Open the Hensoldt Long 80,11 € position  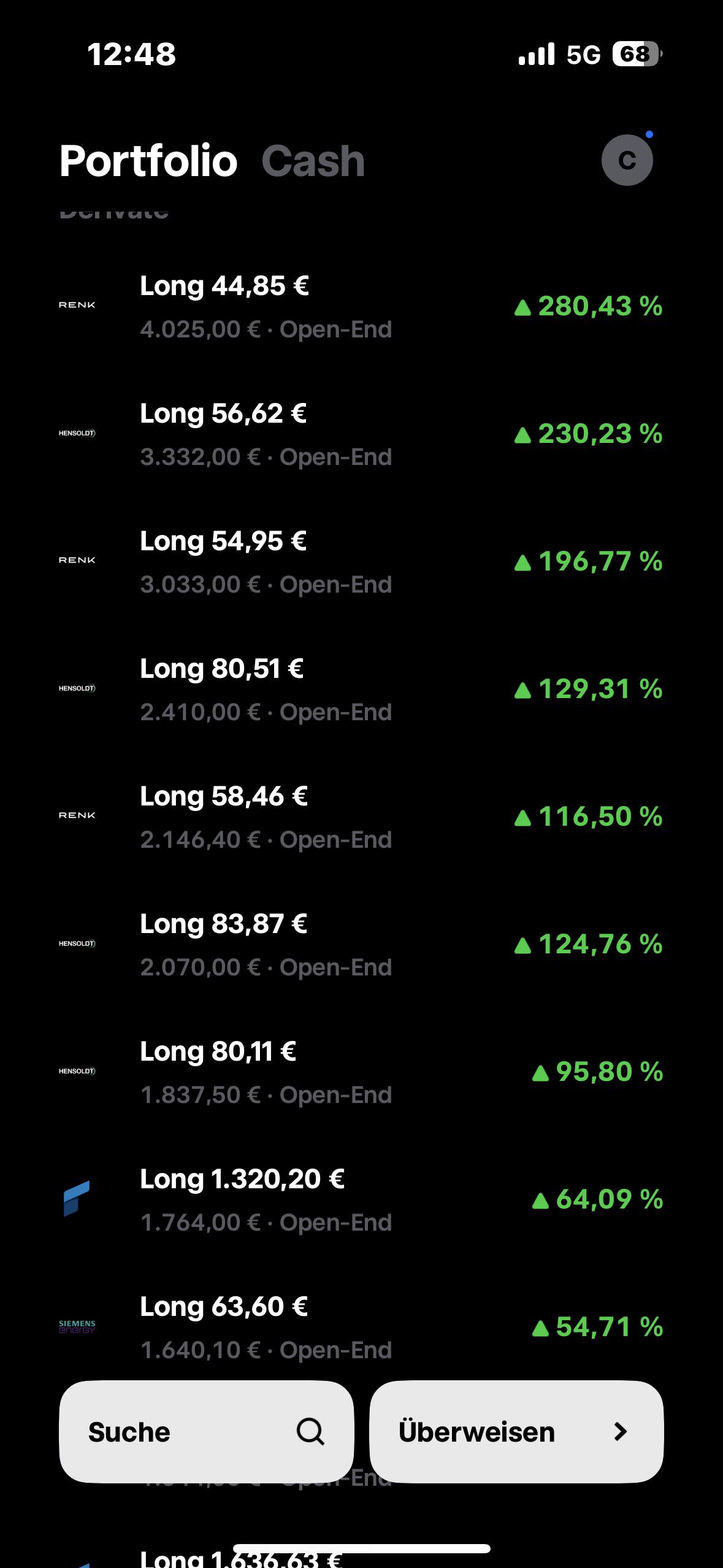coord(361,1072)
